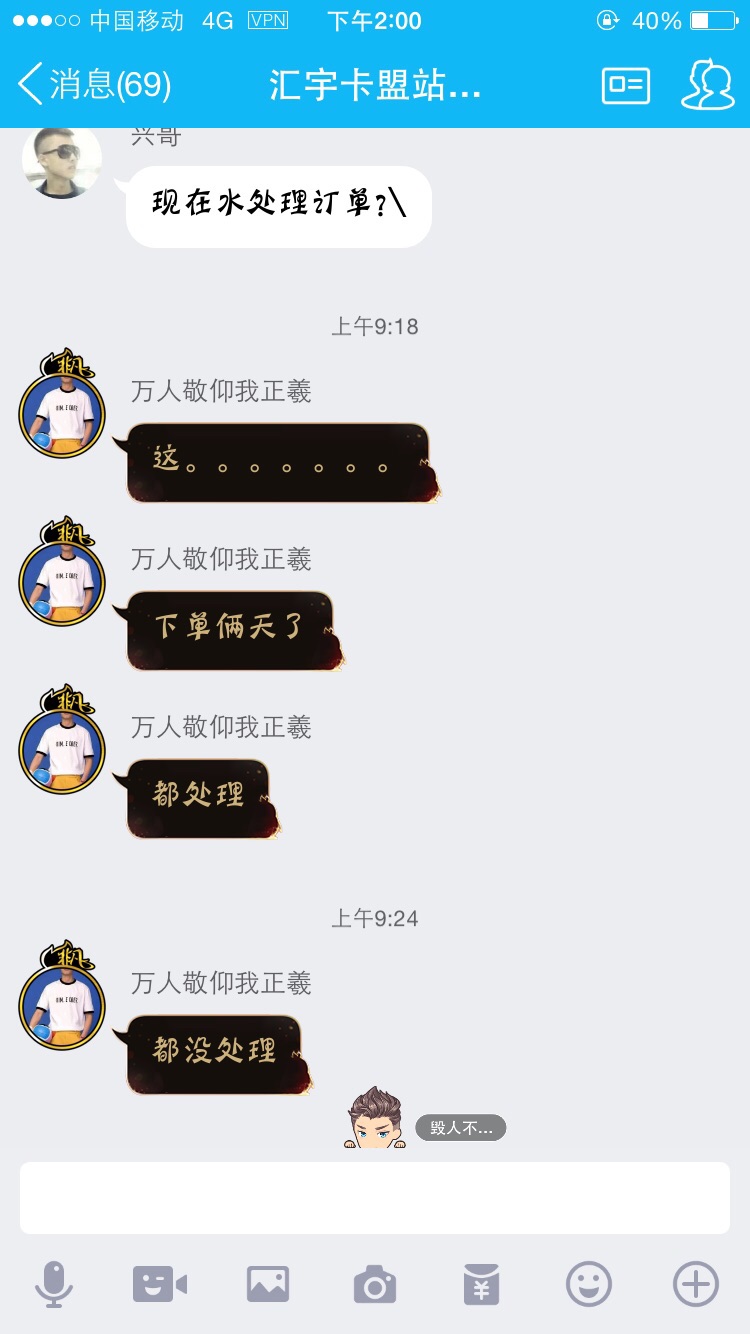Tap 兴哥's avatar
This screenshot has width=750, height=1334.
(62, 161)
